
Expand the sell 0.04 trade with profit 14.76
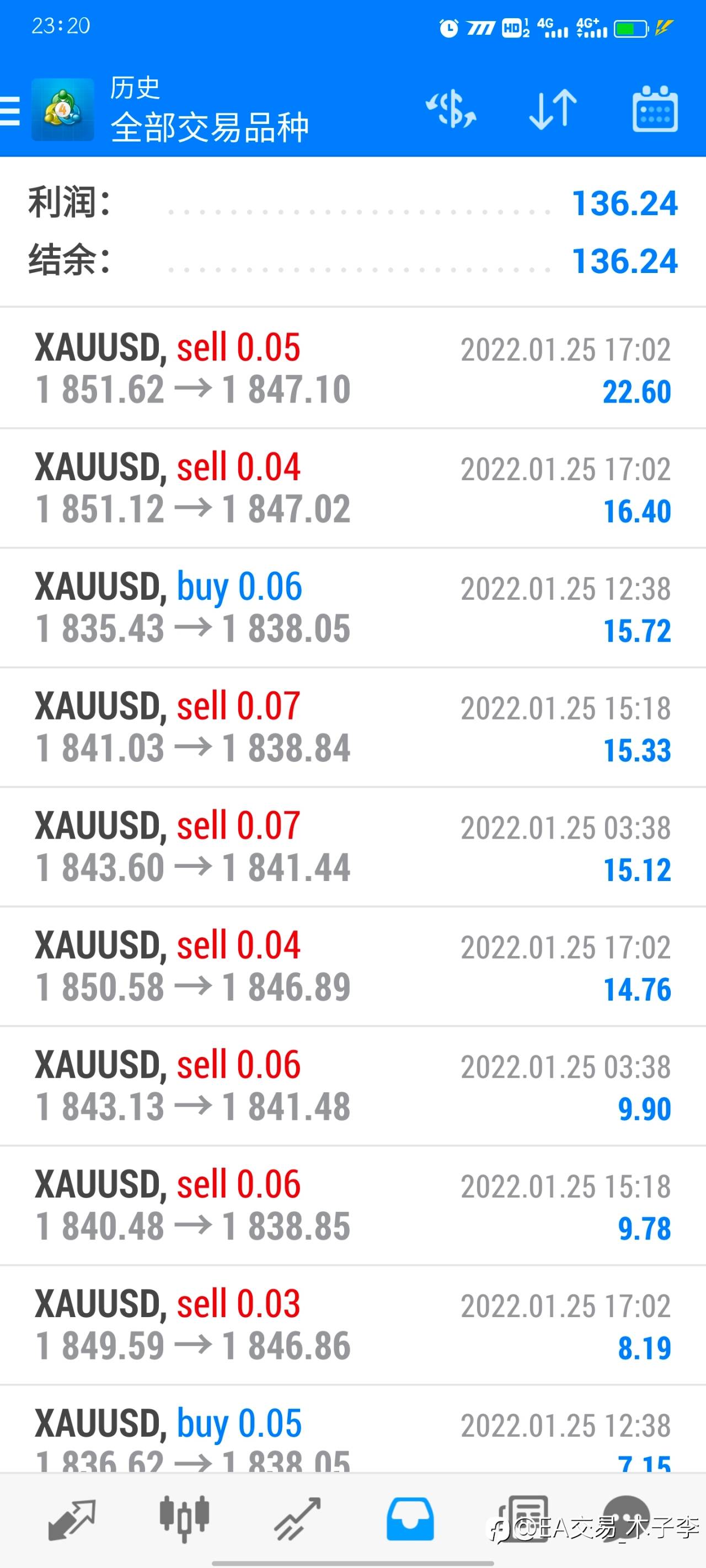pyautogui.click(x=354, y=966)
